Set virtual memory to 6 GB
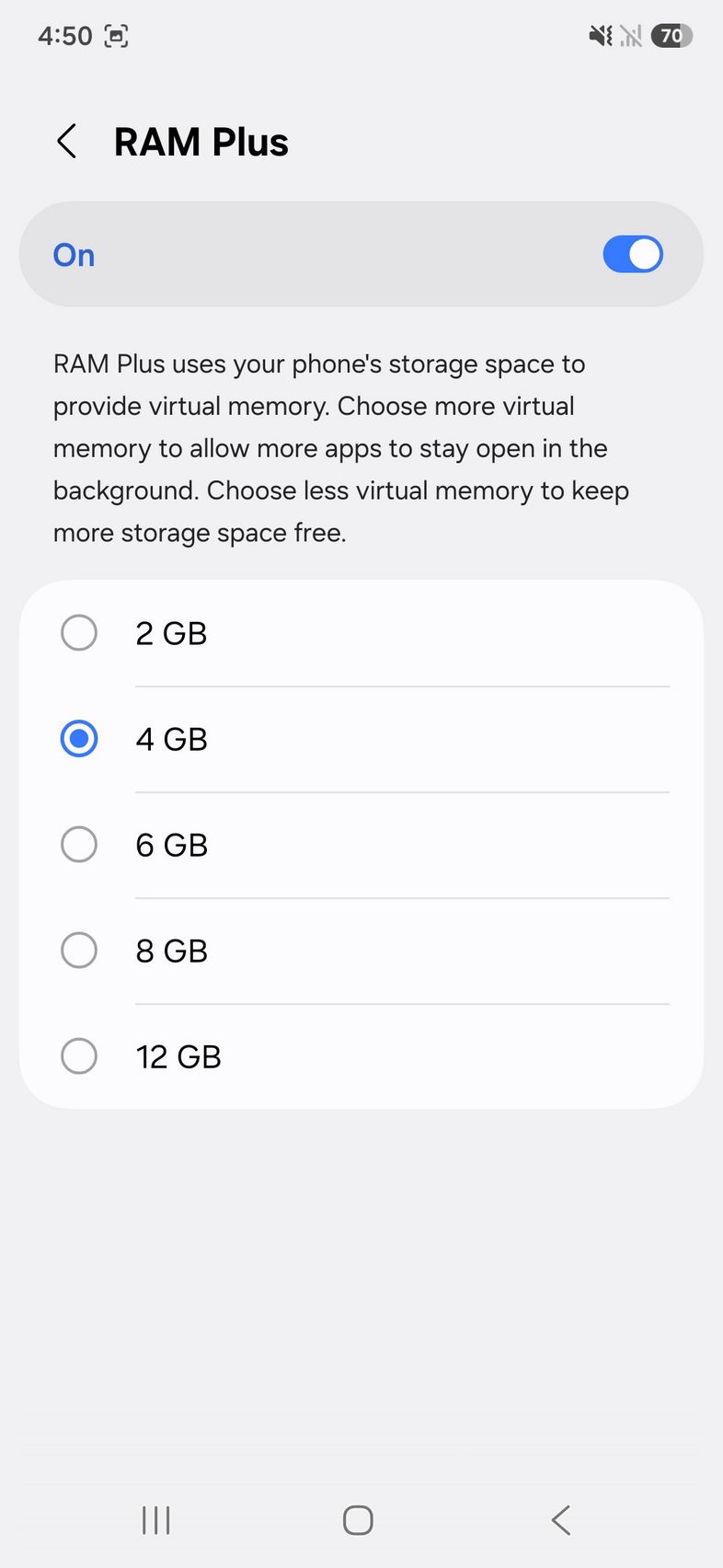The image size is (723, 1568). [79, 845]
